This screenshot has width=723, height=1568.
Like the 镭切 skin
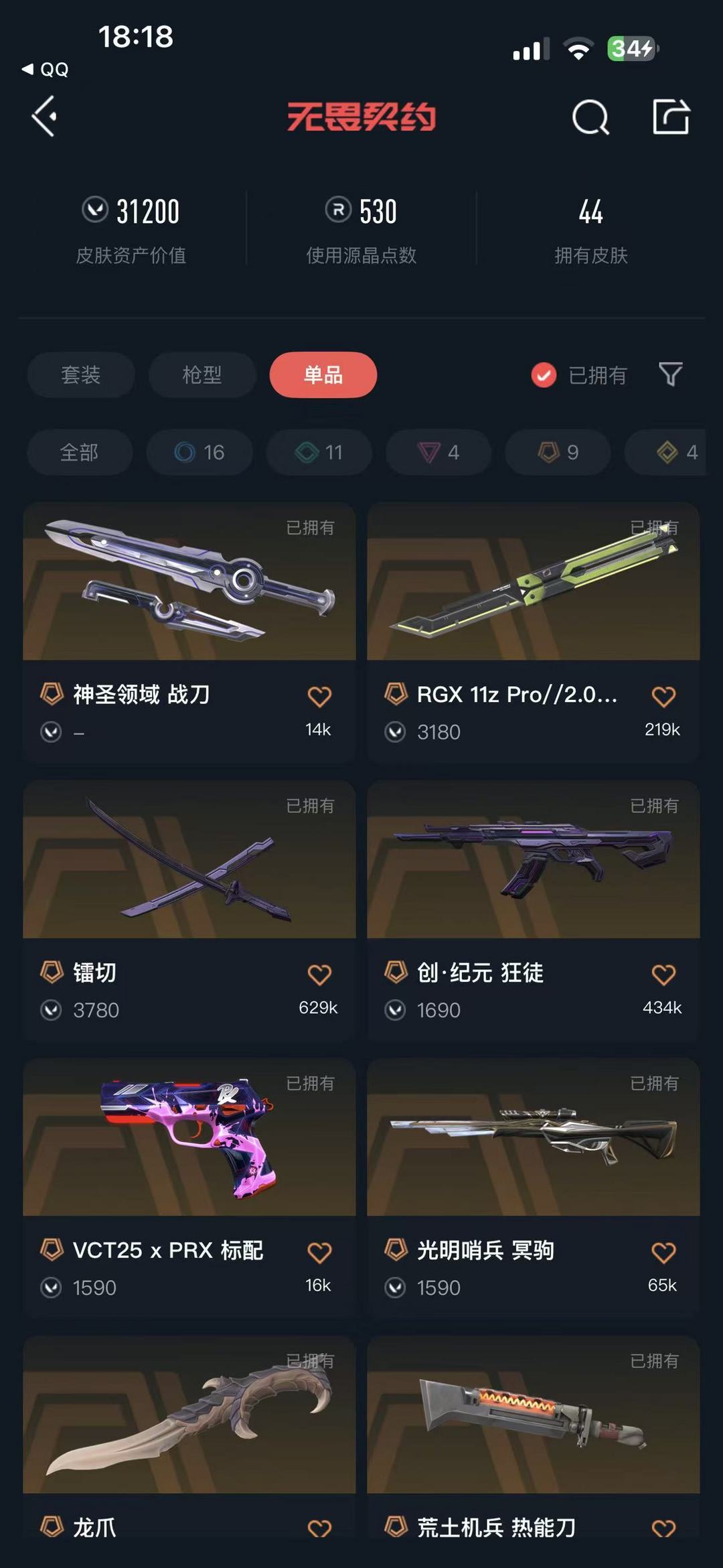point(319,975)
